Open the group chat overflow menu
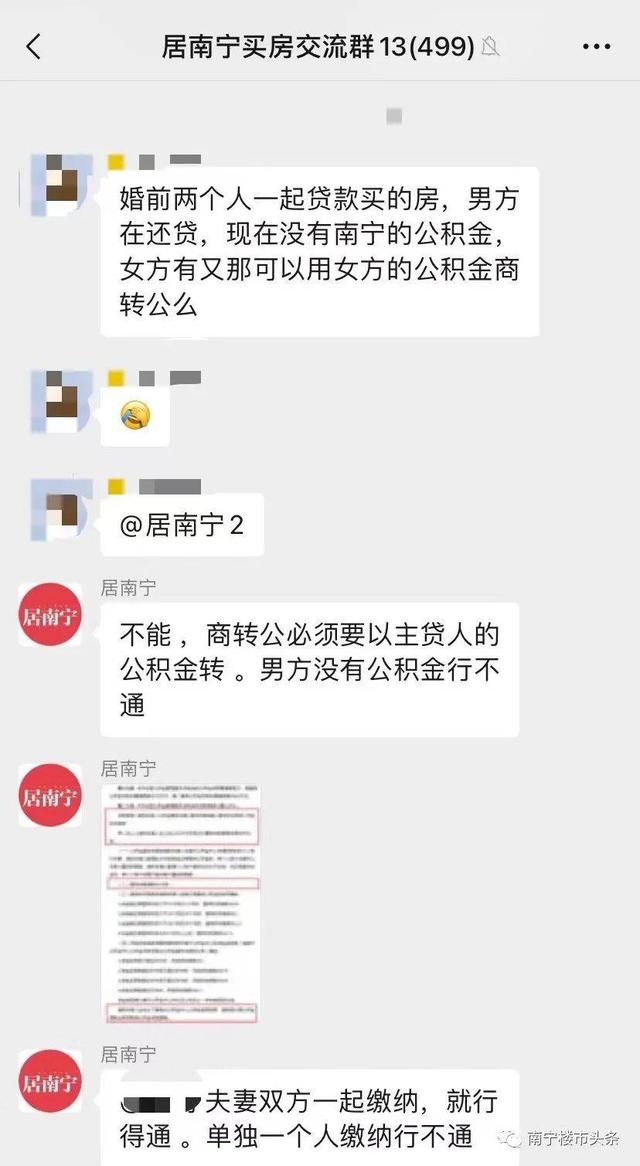This screenshot has height=1166, width=640. (596, 46)
